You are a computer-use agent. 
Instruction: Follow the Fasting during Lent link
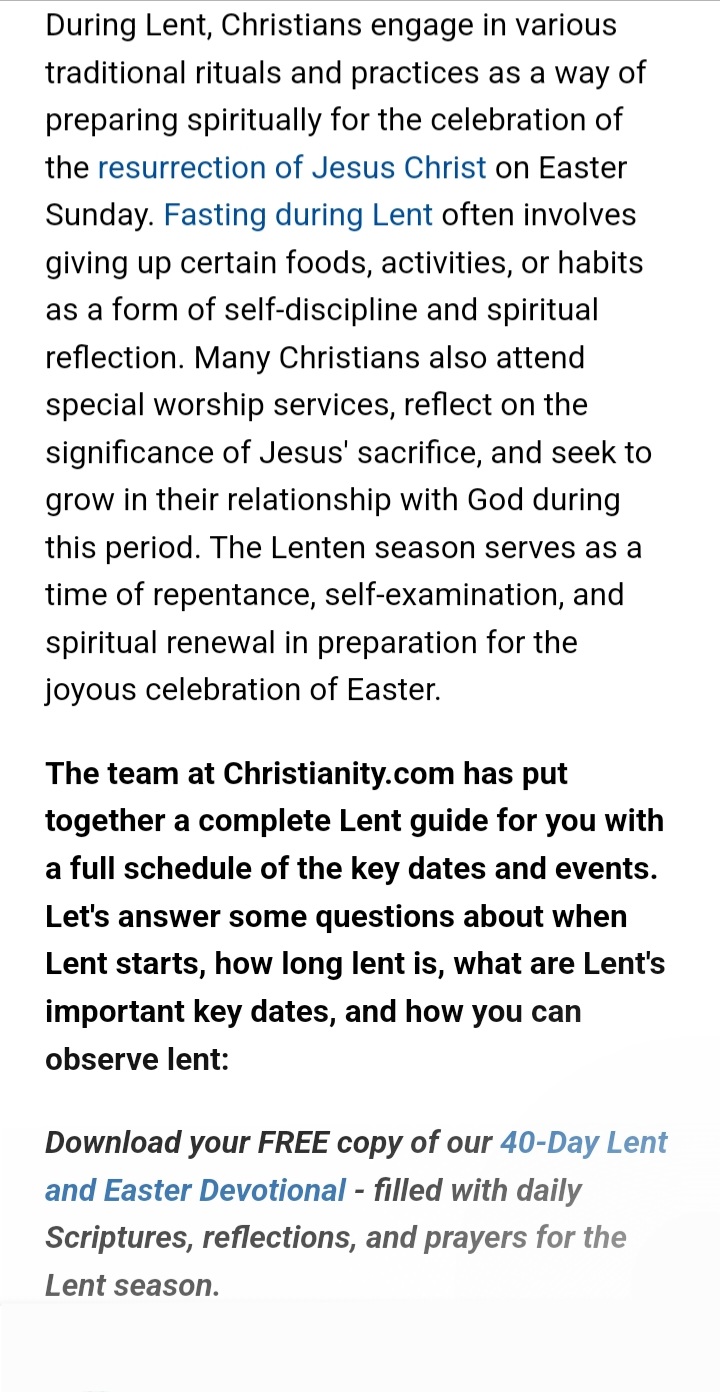pyautogui.click(x=298, y=215)
